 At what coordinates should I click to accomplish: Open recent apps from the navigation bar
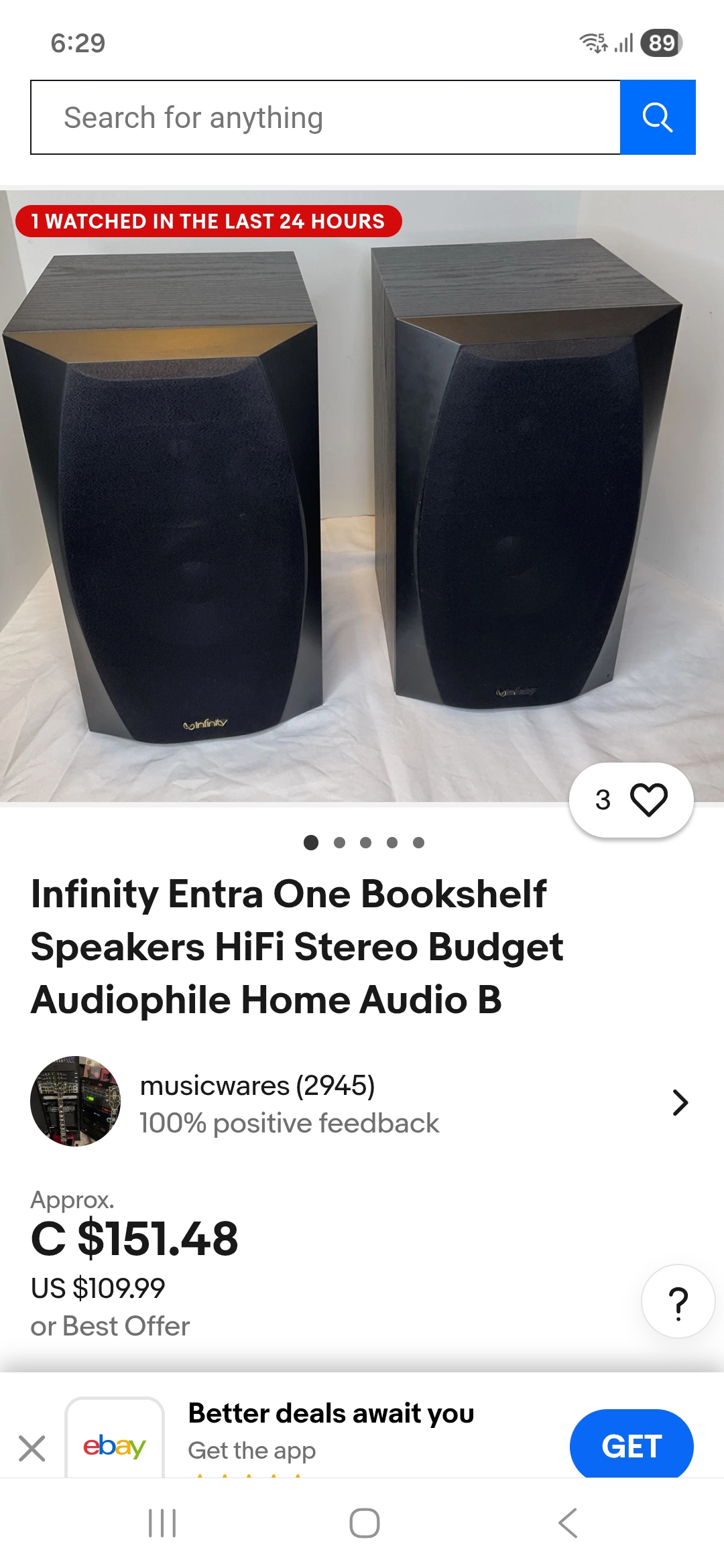coord(162,1523)
